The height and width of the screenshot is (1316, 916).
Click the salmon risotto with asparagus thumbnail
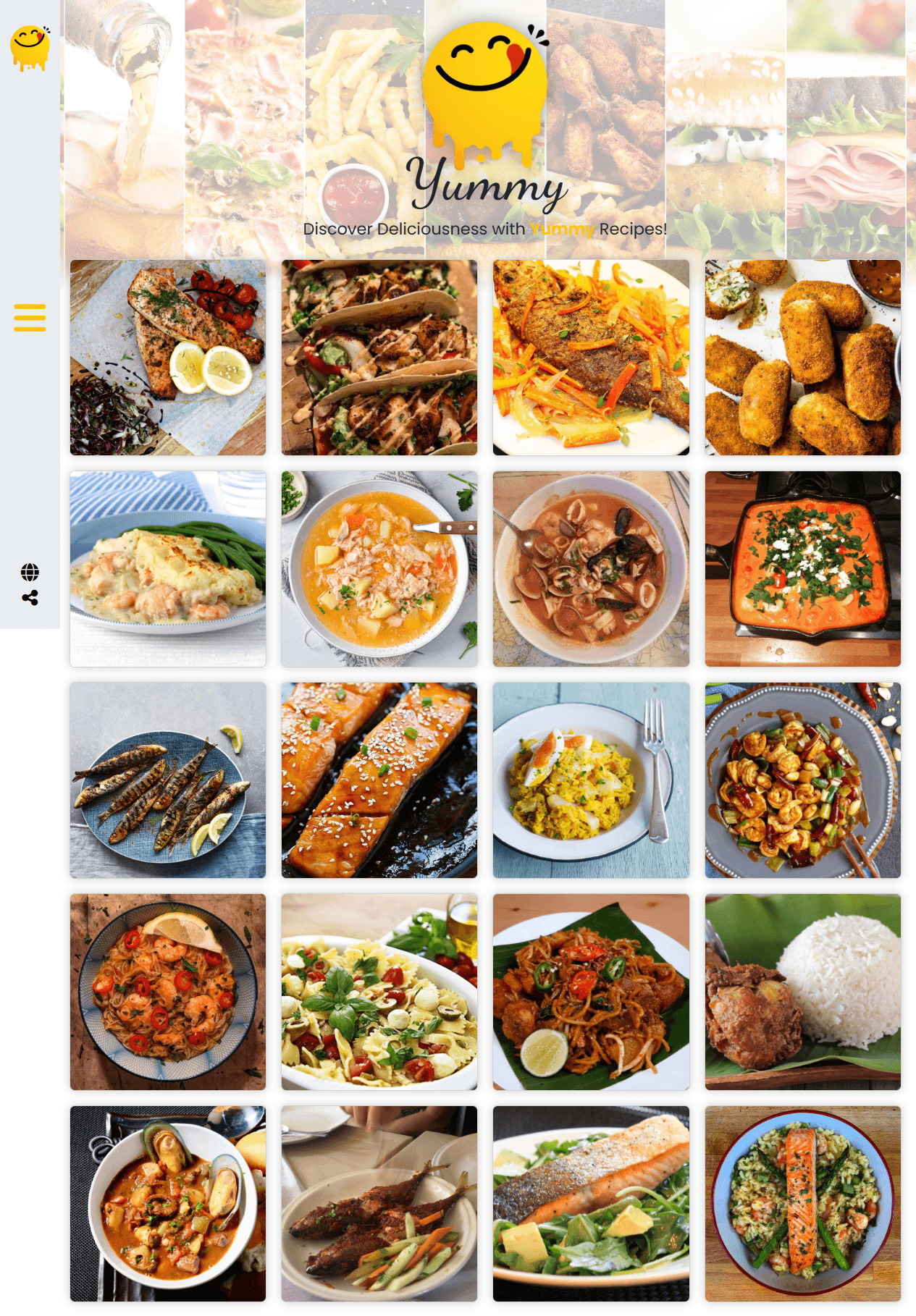pyautogui.click(x=802, y=1204)
